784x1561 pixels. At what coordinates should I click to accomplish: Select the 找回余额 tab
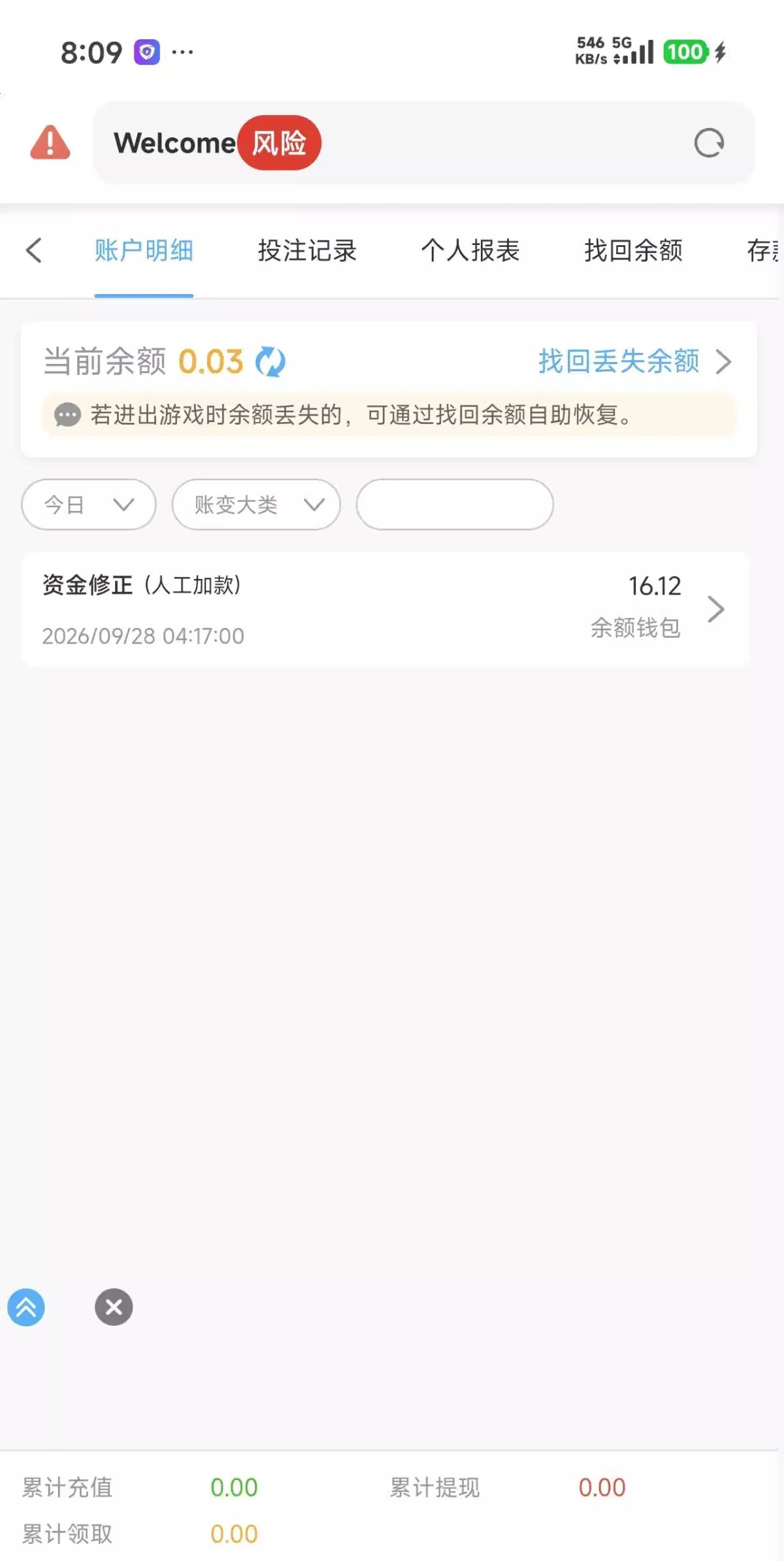pyautogui.click(x=634, y=250)
